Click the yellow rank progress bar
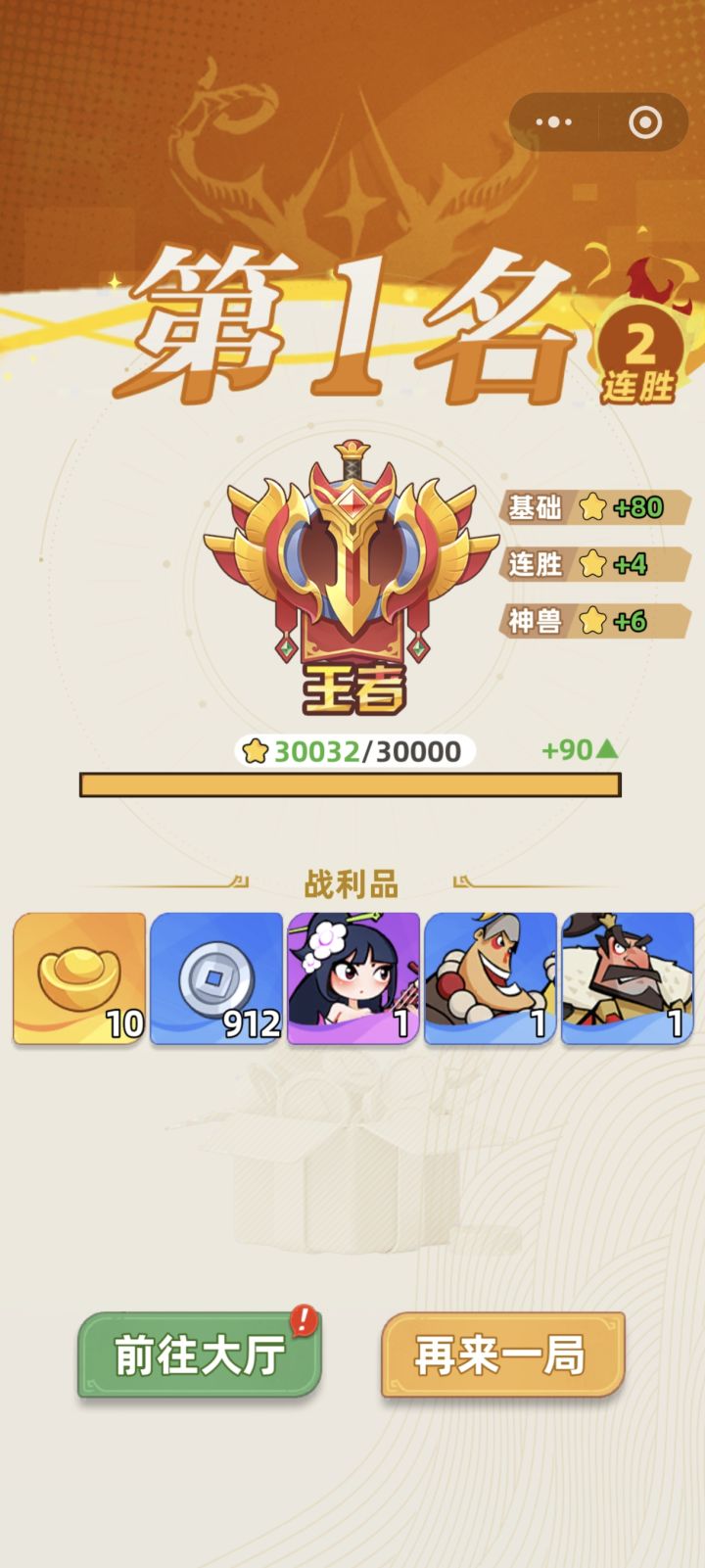This screenshot has height=1568, width=705. (351, 784)
